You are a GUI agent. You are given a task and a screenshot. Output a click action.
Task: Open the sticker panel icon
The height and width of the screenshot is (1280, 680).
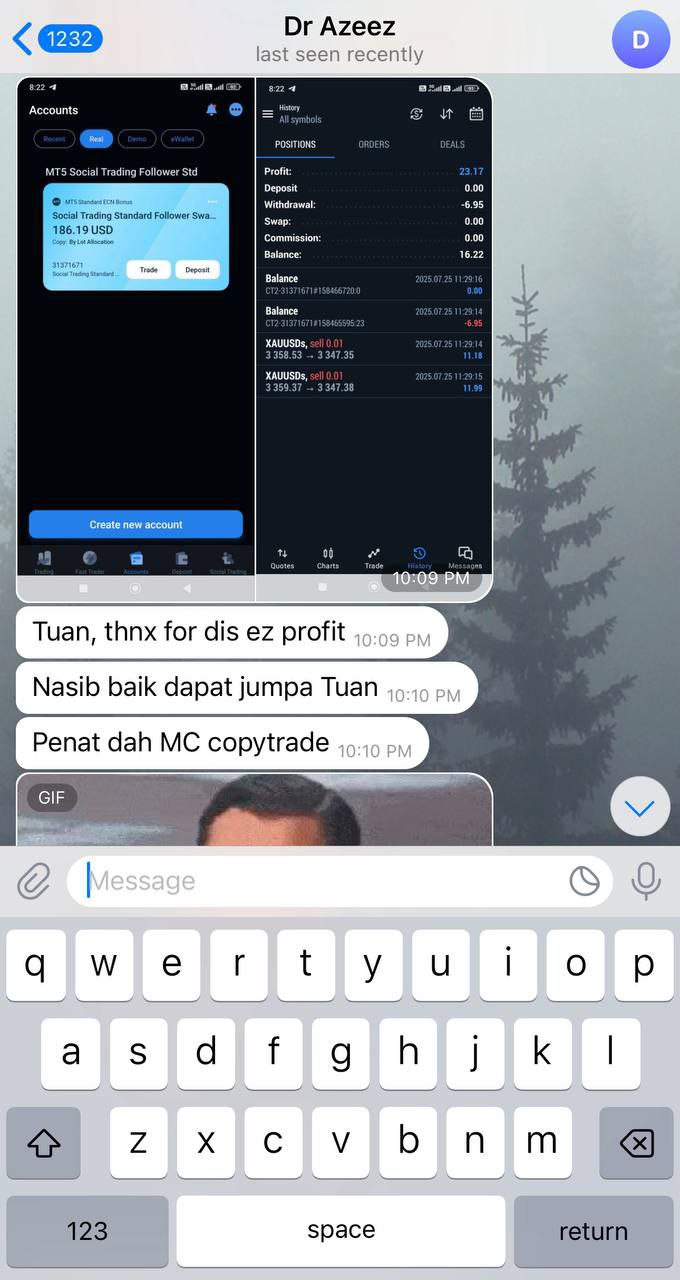584,881
